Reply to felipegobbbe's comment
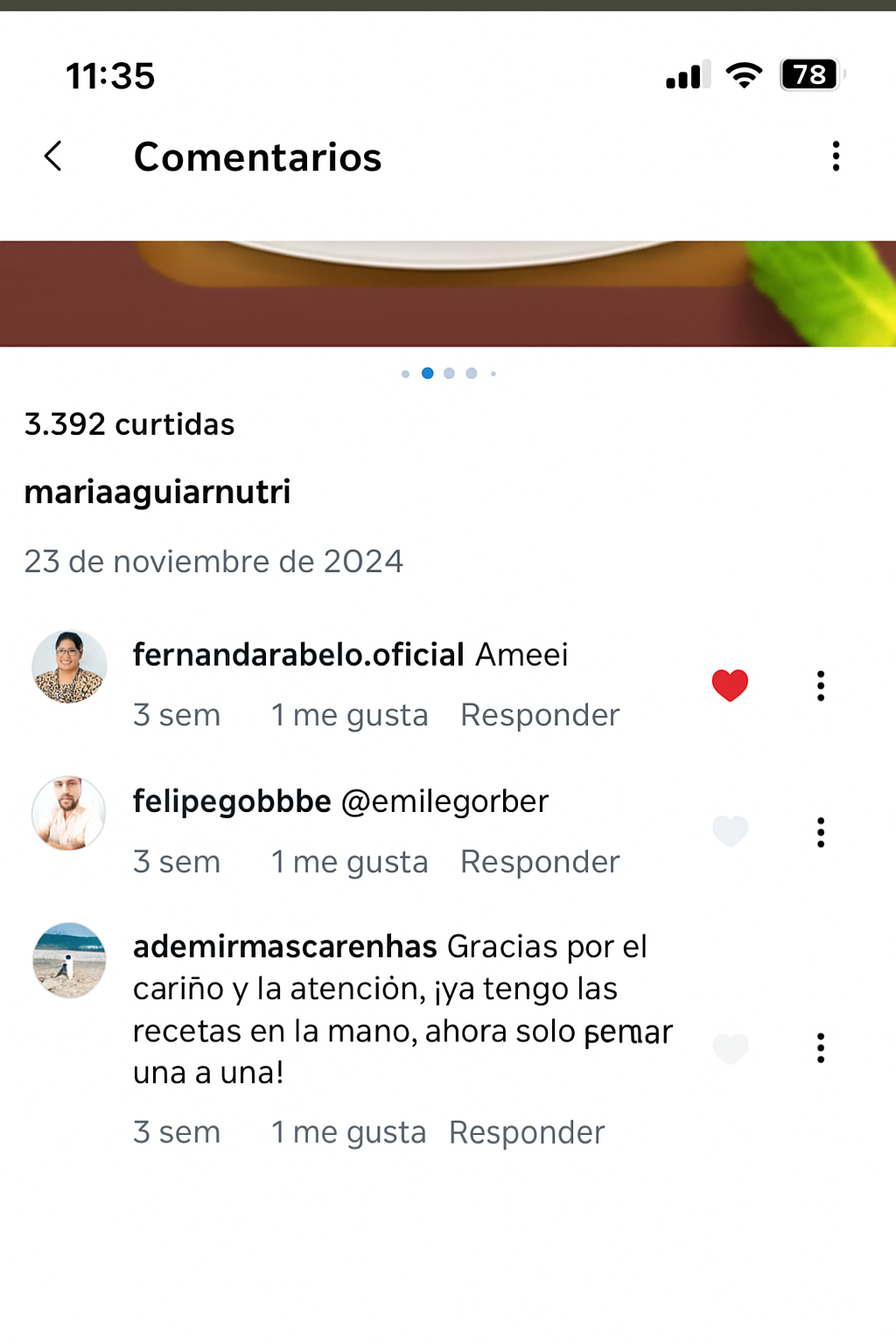Image resolution: width=896 pixels, height=1344 pixels. [540, 862]
